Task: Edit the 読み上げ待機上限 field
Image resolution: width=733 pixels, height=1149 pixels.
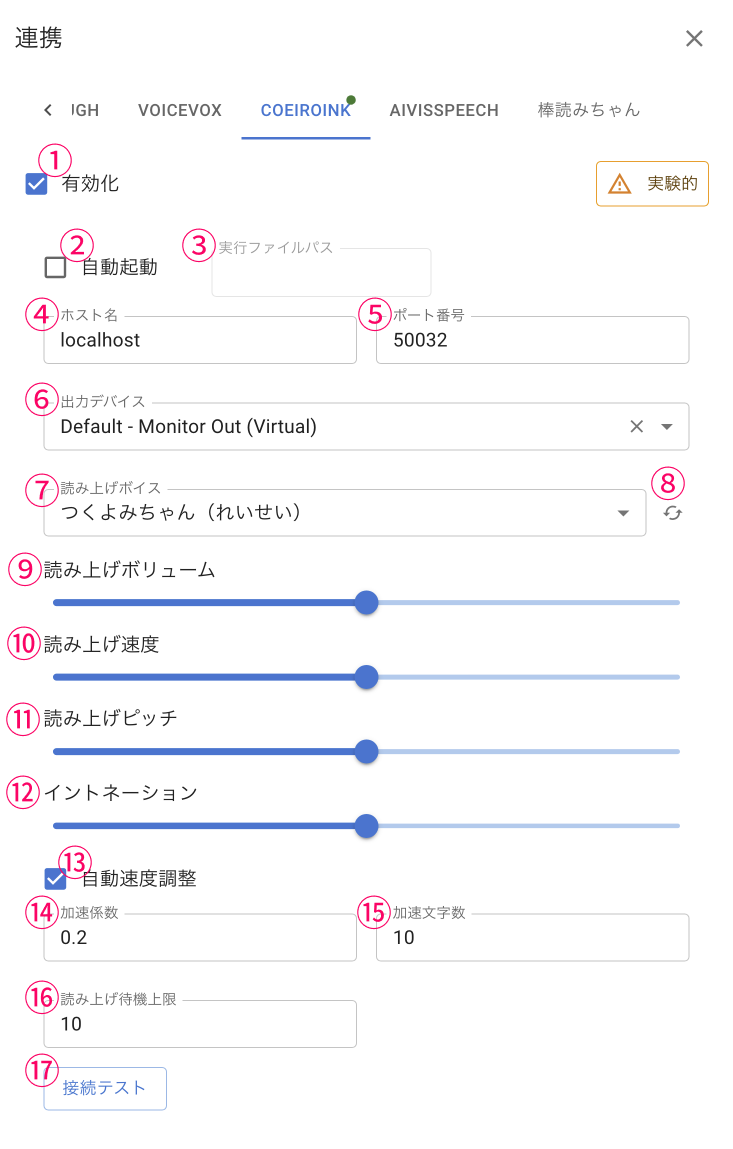Action: 200,1025
